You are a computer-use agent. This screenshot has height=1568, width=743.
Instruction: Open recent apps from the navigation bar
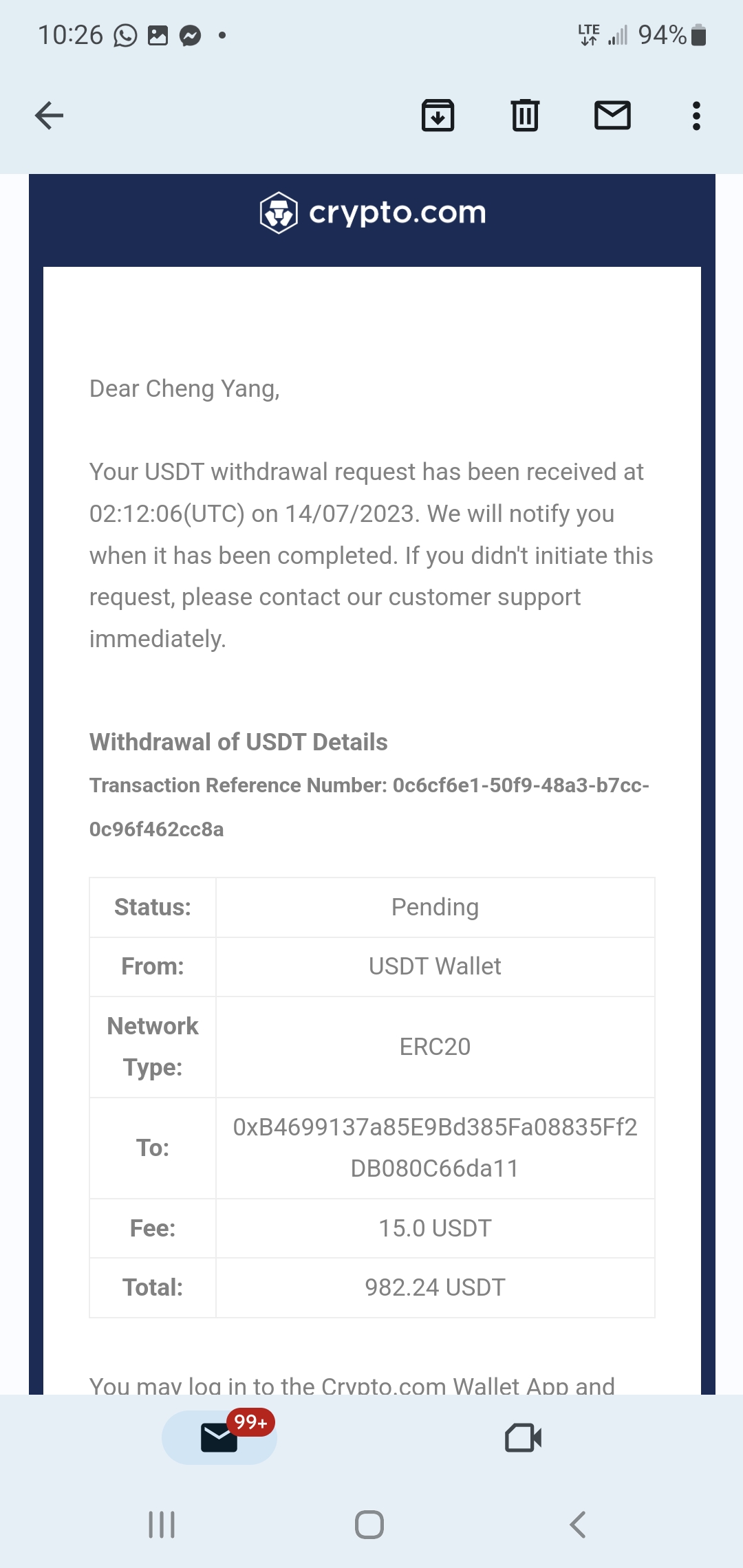point(162,1525)
